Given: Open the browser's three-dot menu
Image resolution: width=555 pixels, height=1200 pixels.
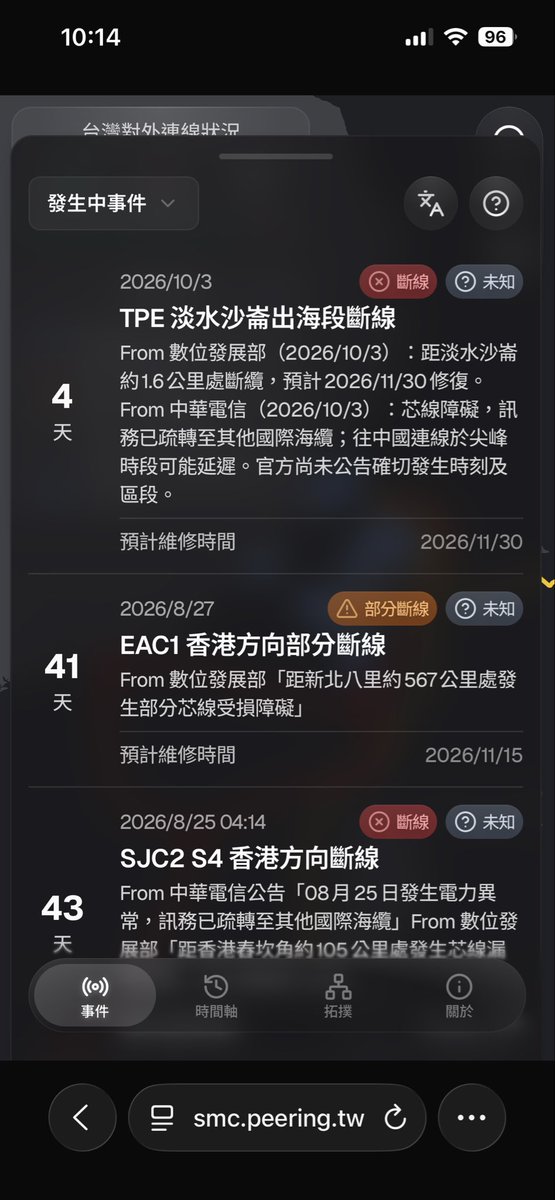Looking at the screenshot, I should 471,1118.
